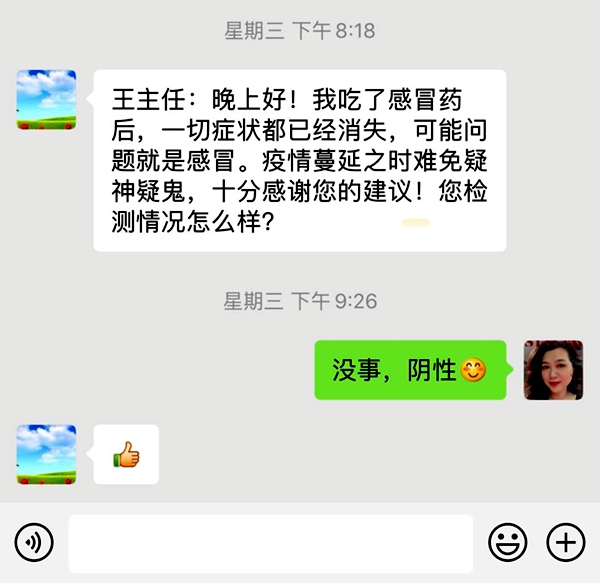Open the emoji sticker panel
Screen dimensions: 600x584
point(507,543)
